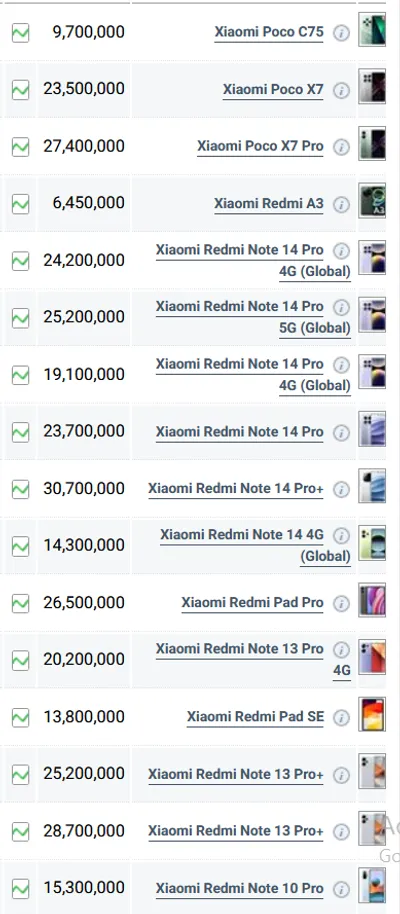Screen dimensions: 400x914
Task: Open the Xiaomi Redmi A3 link
Action: pos(269,203)
